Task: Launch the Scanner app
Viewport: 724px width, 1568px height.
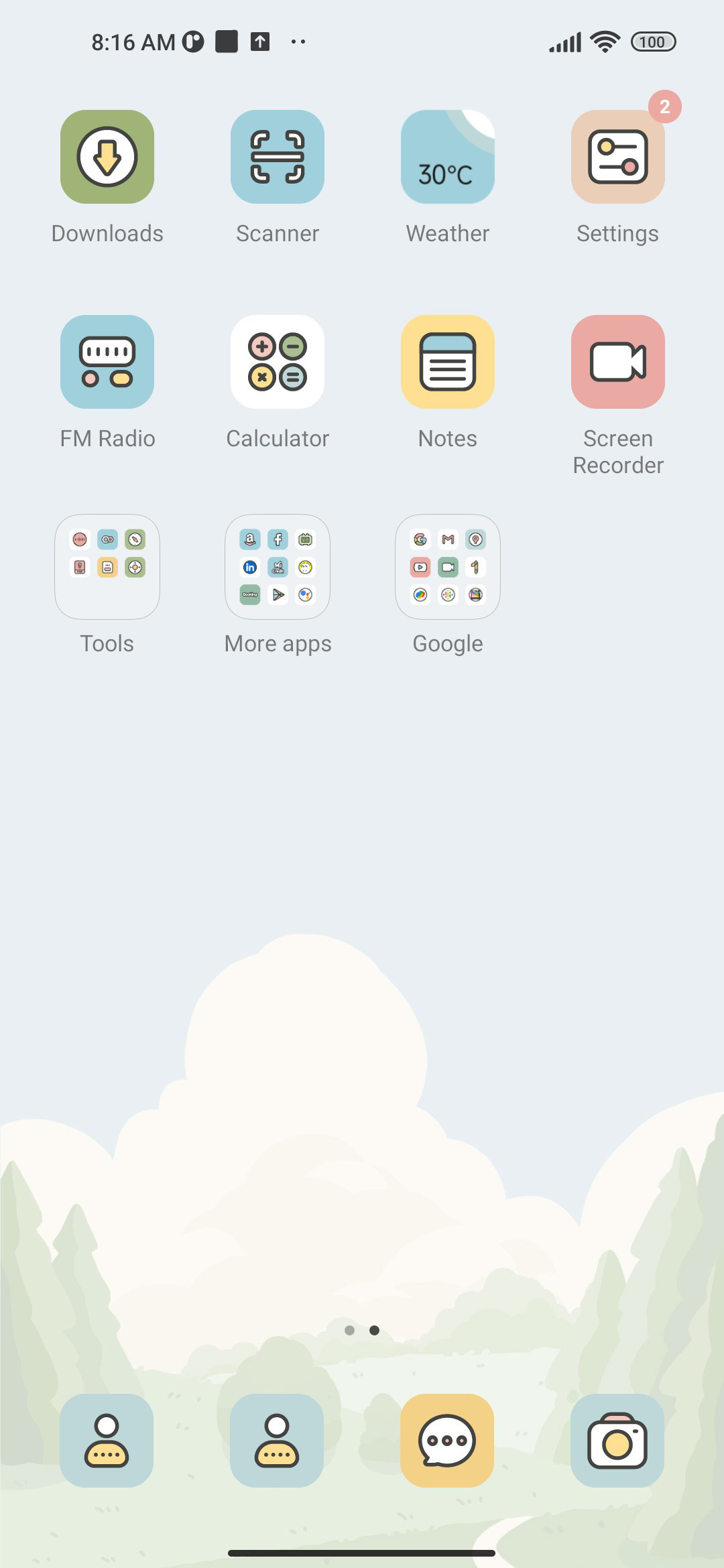Action: point(278,157)
